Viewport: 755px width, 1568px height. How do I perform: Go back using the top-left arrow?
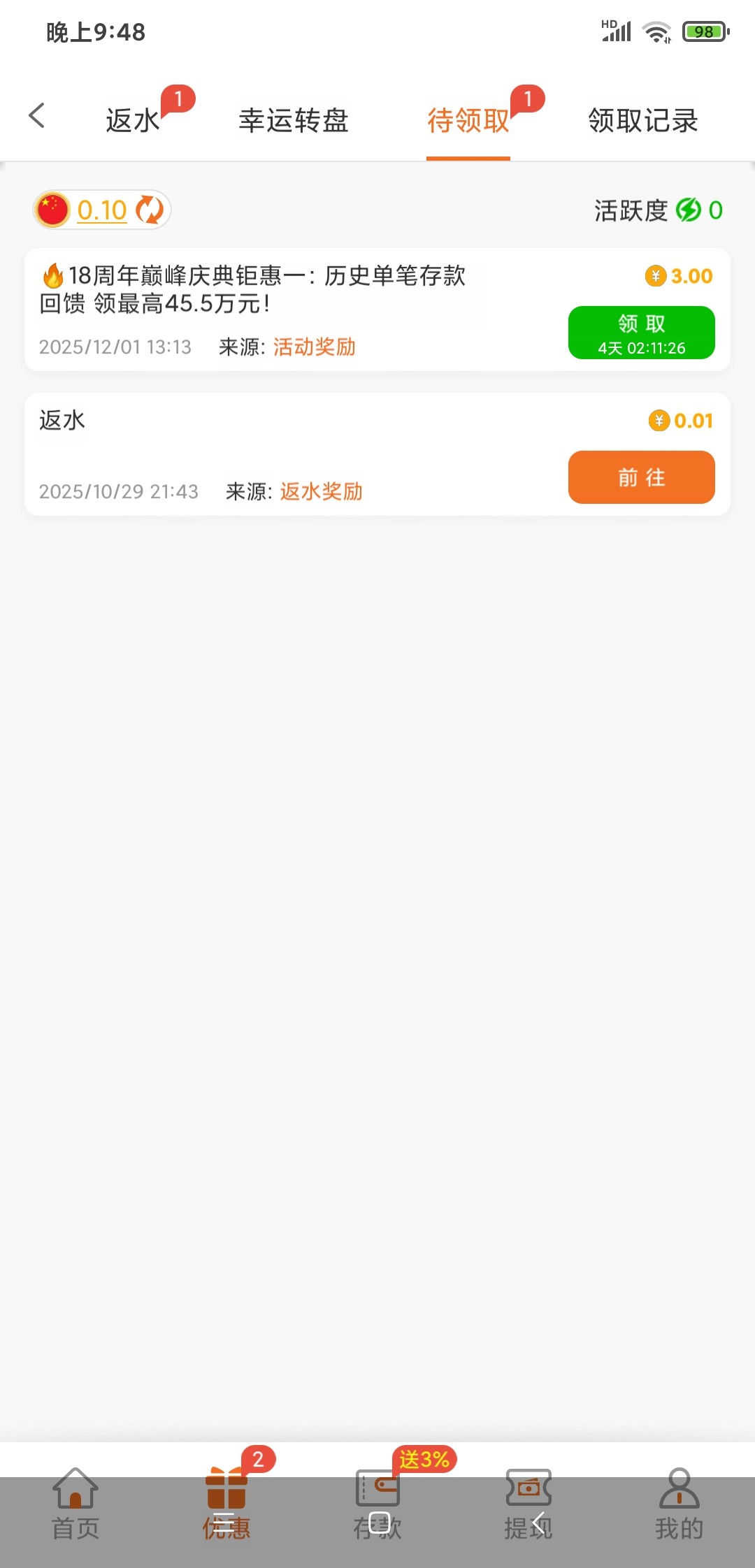tap(36, 116)
